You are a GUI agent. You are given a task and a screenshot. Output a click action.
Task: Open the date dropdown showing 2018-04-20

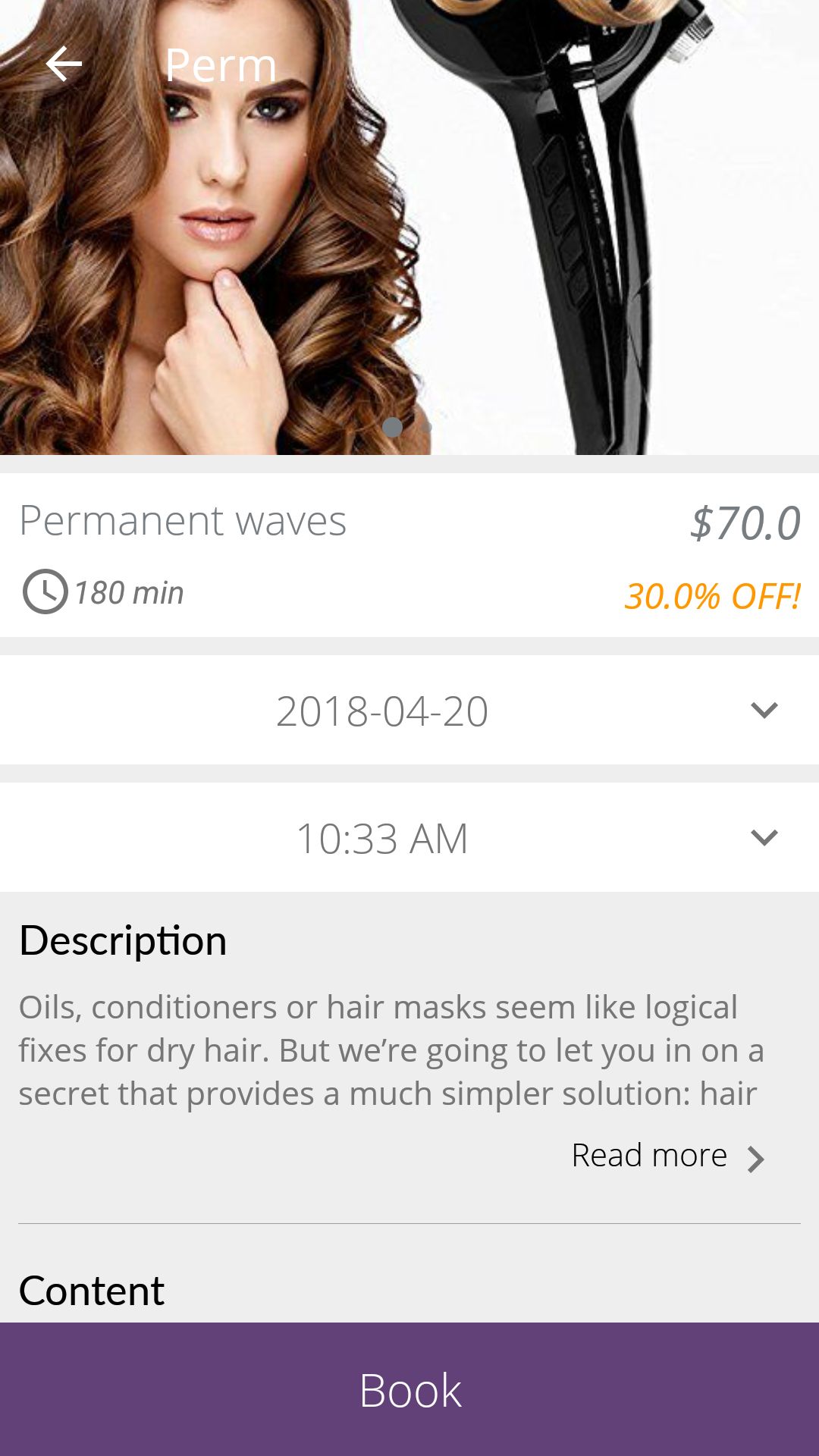point(409,711)
